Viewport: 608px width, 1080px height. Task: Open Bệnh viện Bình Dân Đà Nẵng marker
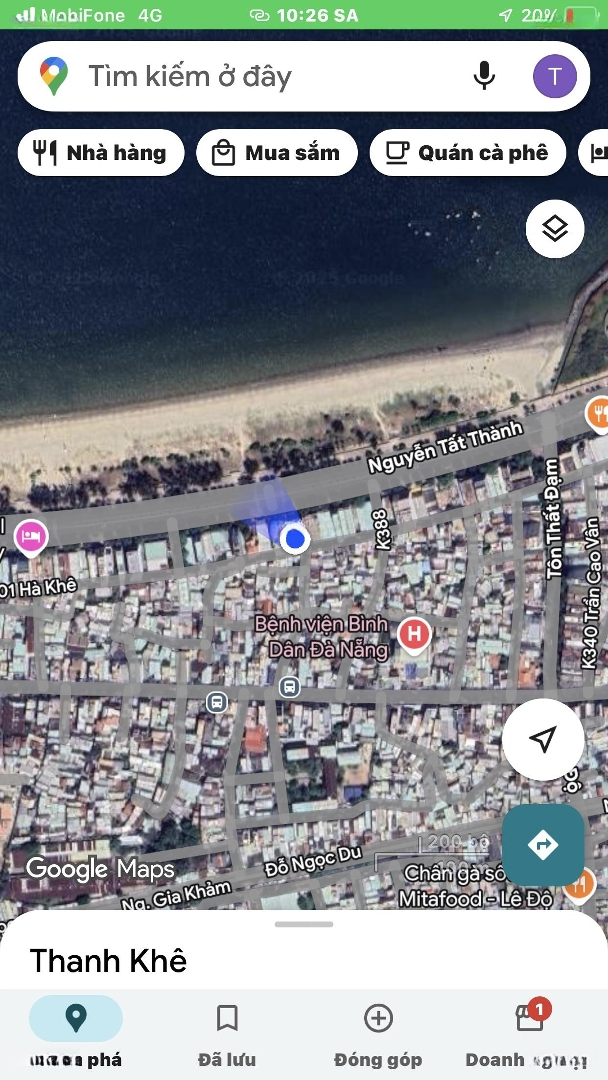[413, 633]
